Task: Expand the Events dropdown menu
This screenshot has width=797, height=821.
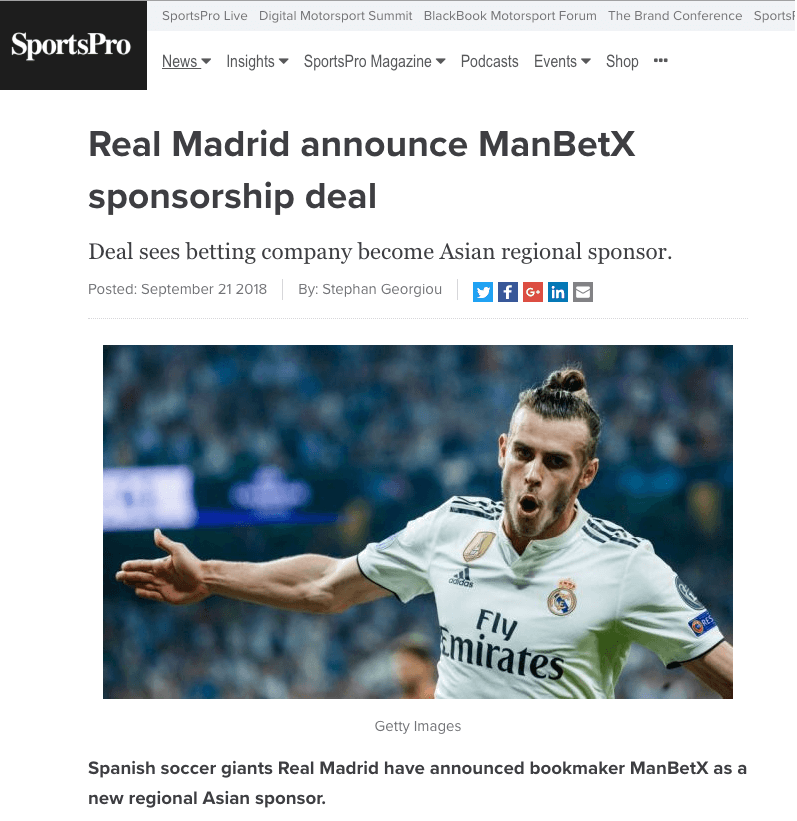Action: coord(562,62)
